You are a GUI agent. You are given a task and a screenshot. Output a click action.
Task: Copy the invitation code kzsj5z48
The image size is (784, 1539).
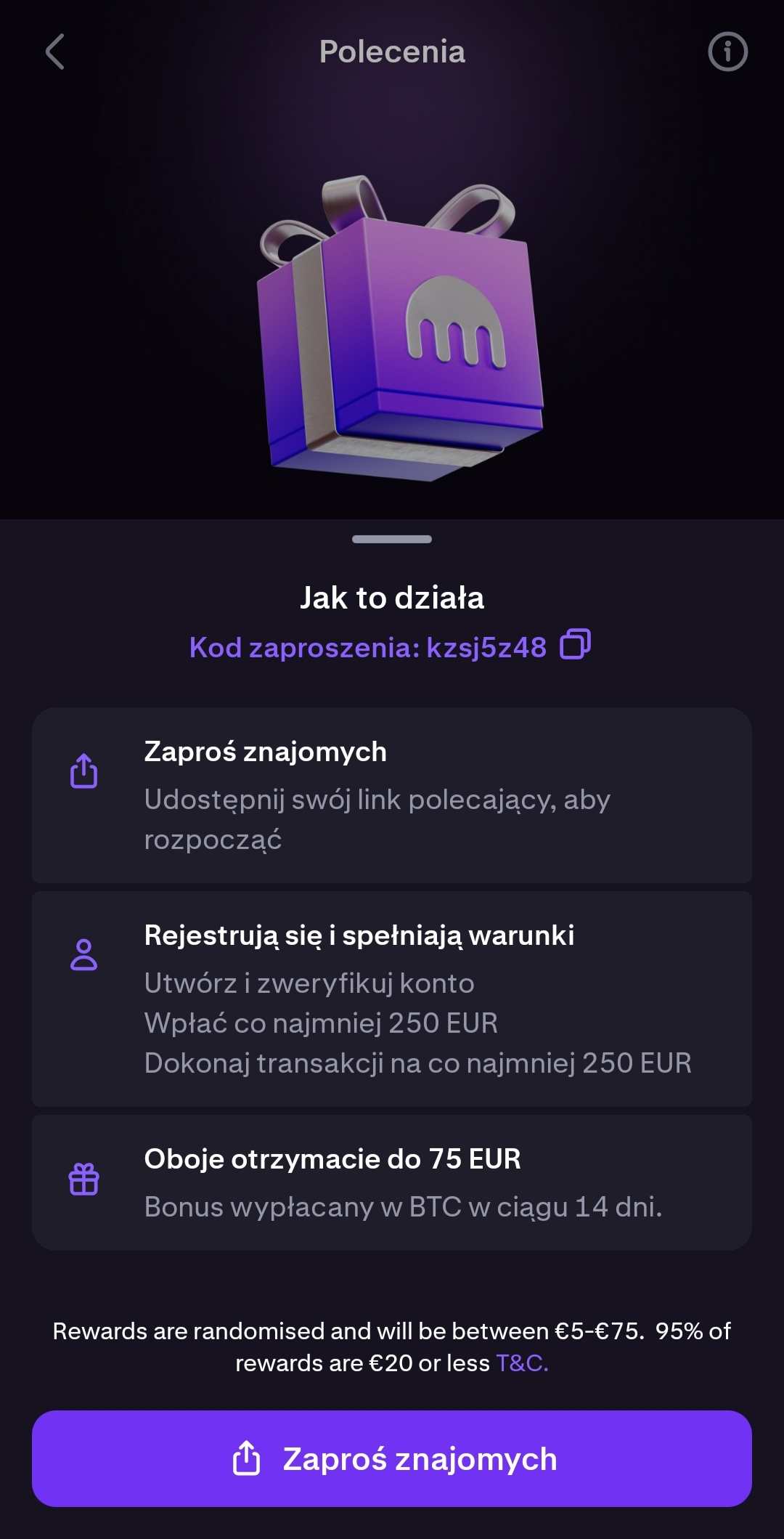[575, 645]
